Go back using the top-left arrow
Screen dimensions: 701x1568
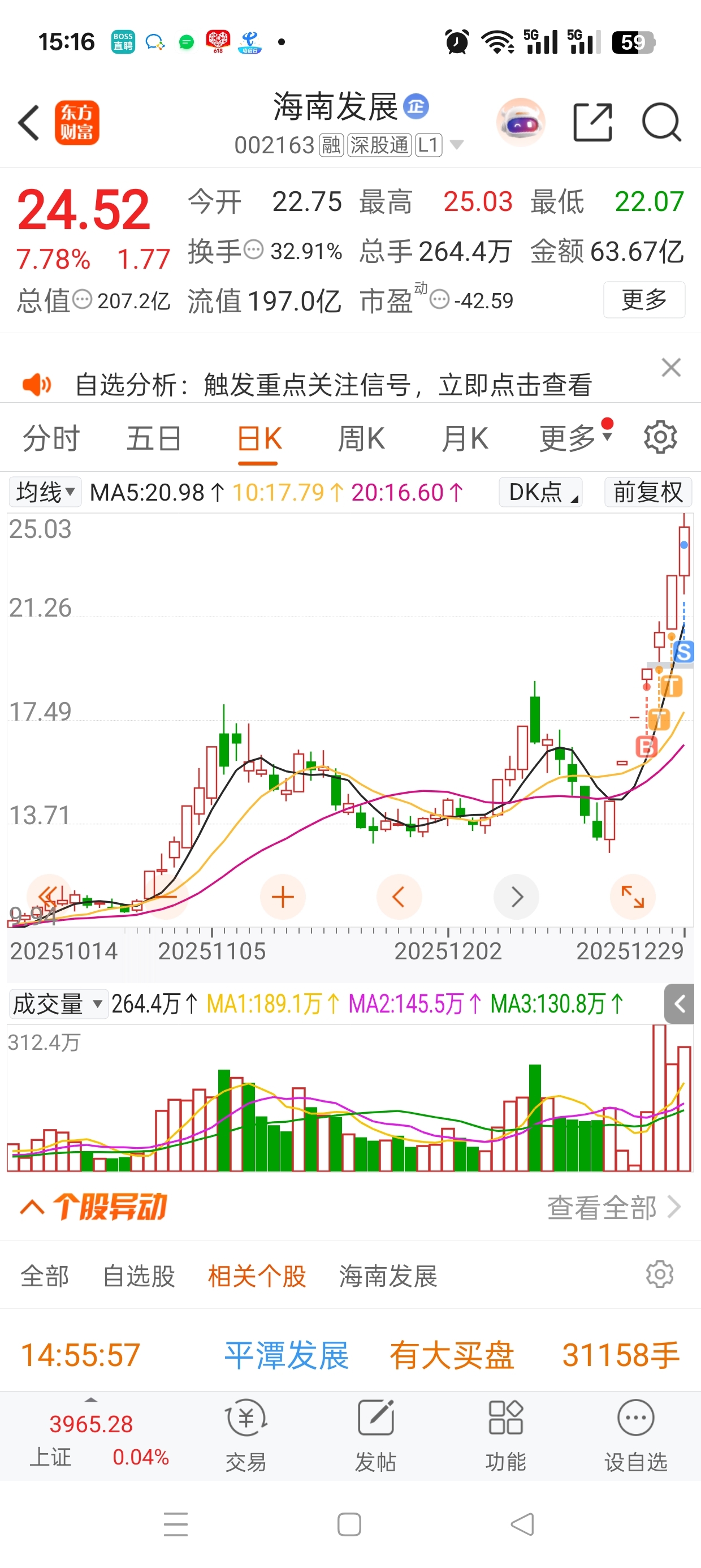point(29,122)
